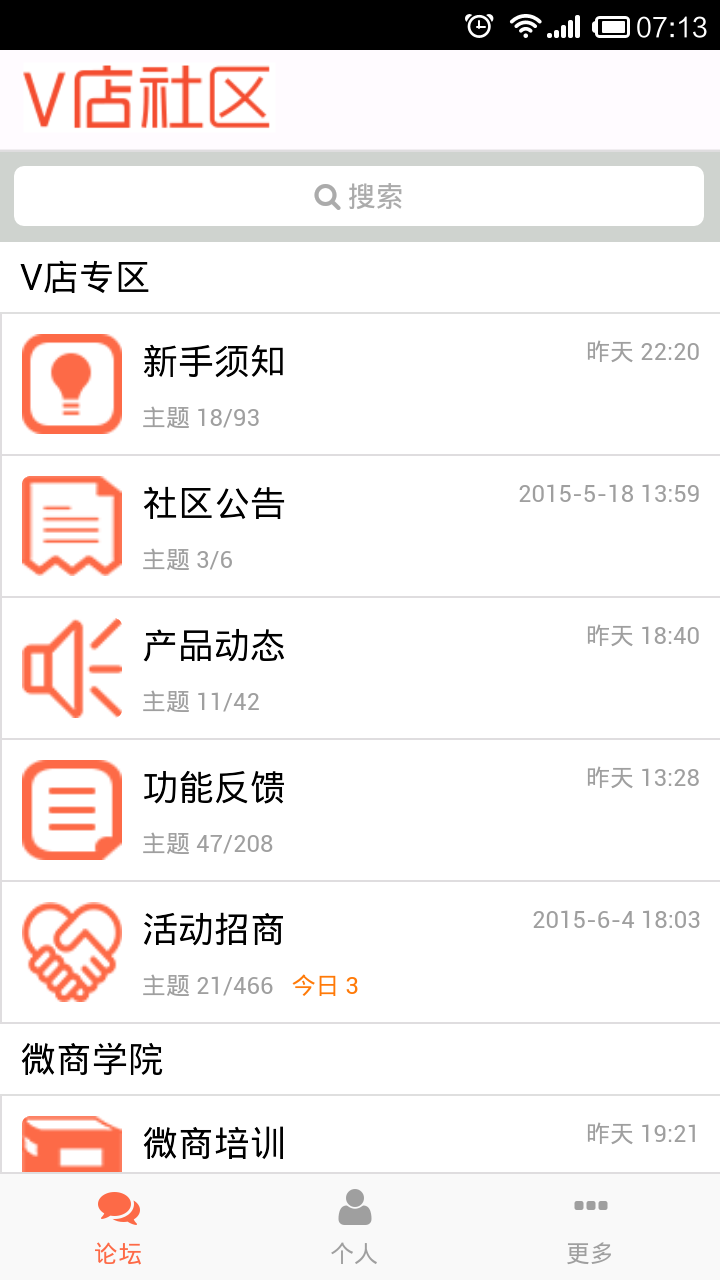Open the 社区公告 announcements section

(x=360, y=527)
